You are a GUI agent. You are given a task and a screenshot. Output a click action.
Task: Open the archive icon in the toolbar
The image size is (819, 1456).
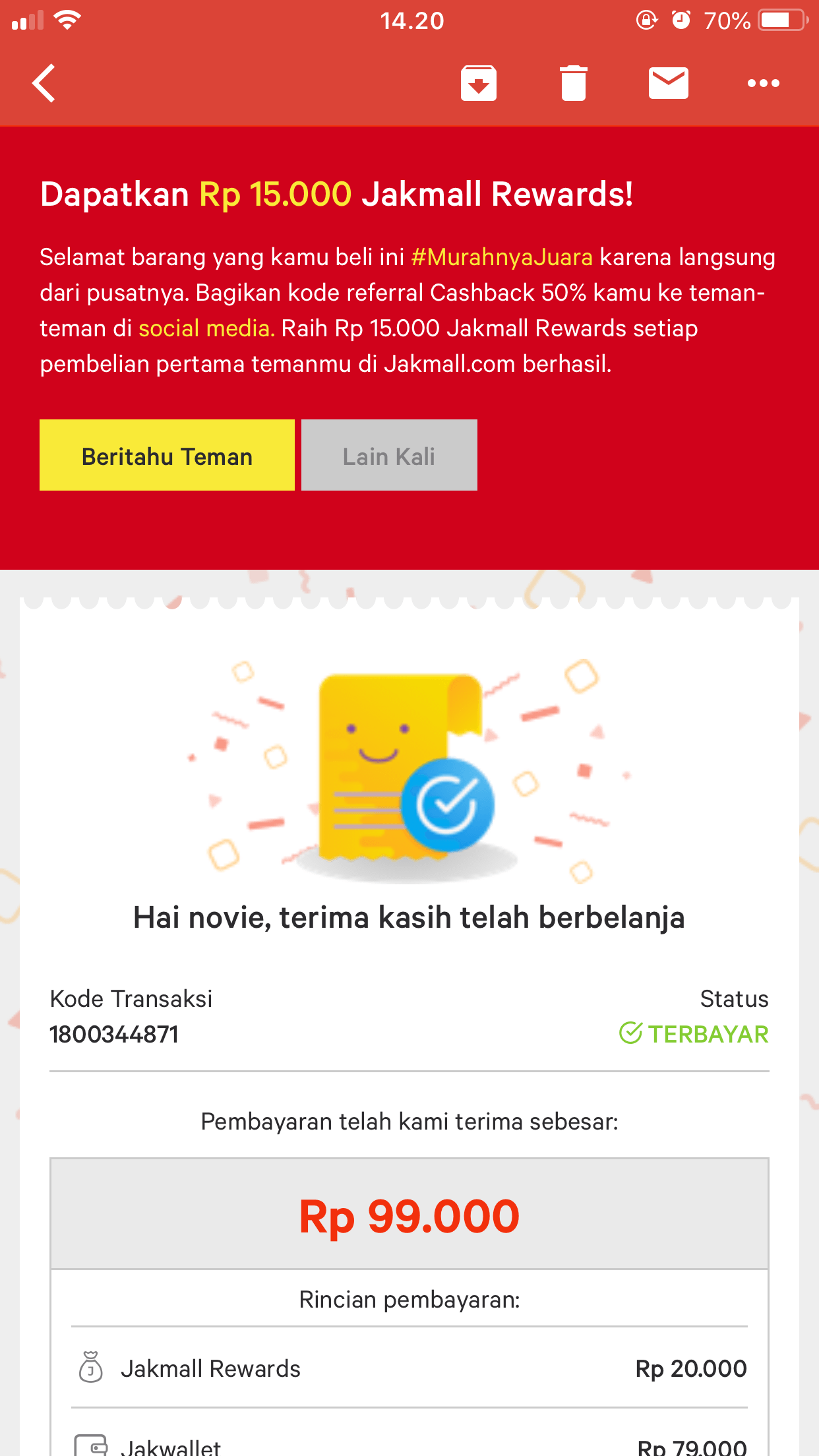pos(478,83)
